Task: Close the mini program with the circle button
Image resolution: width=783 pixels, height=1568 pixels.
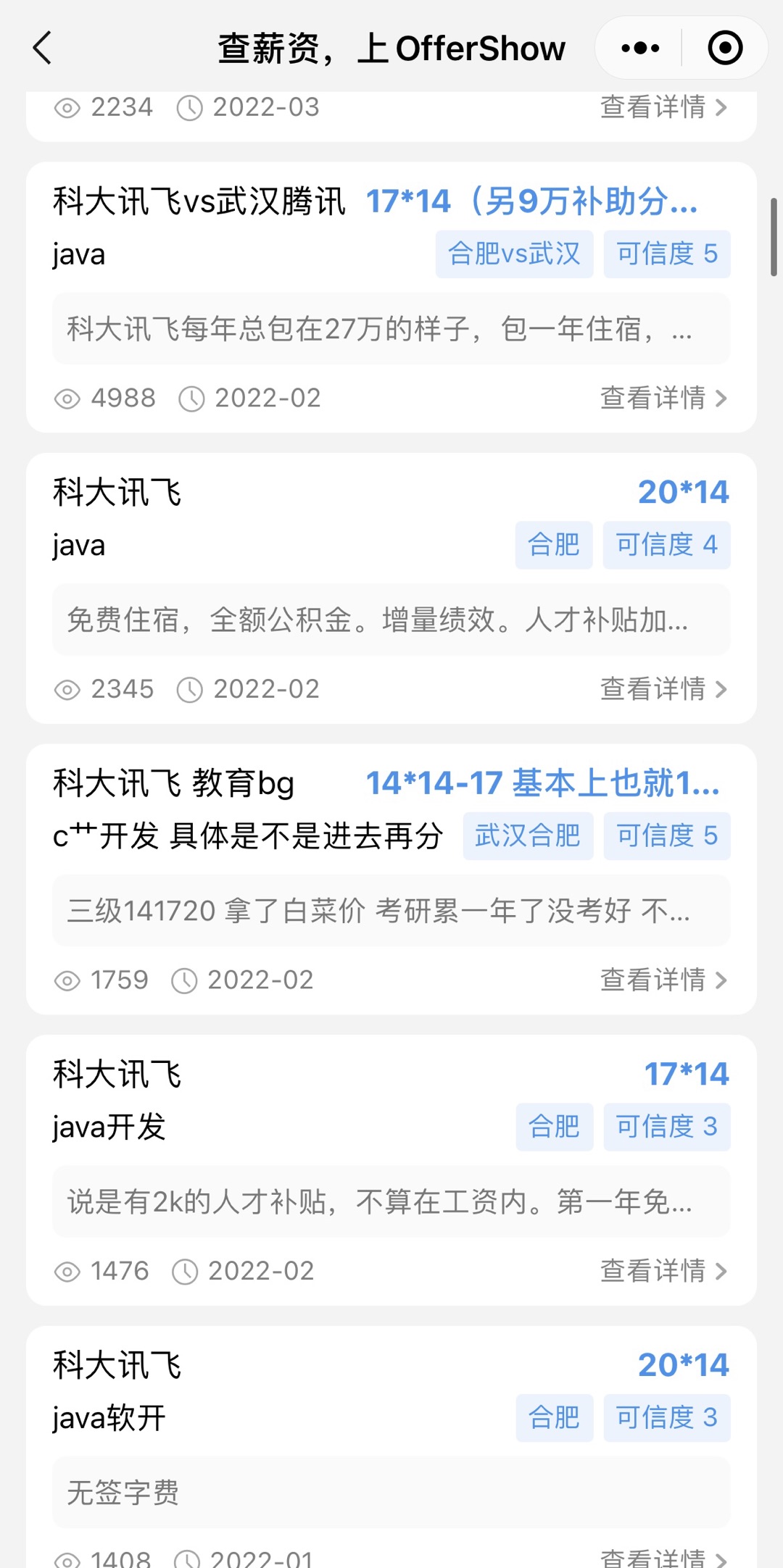Action: pyautogui.click(x=724, y=49)
